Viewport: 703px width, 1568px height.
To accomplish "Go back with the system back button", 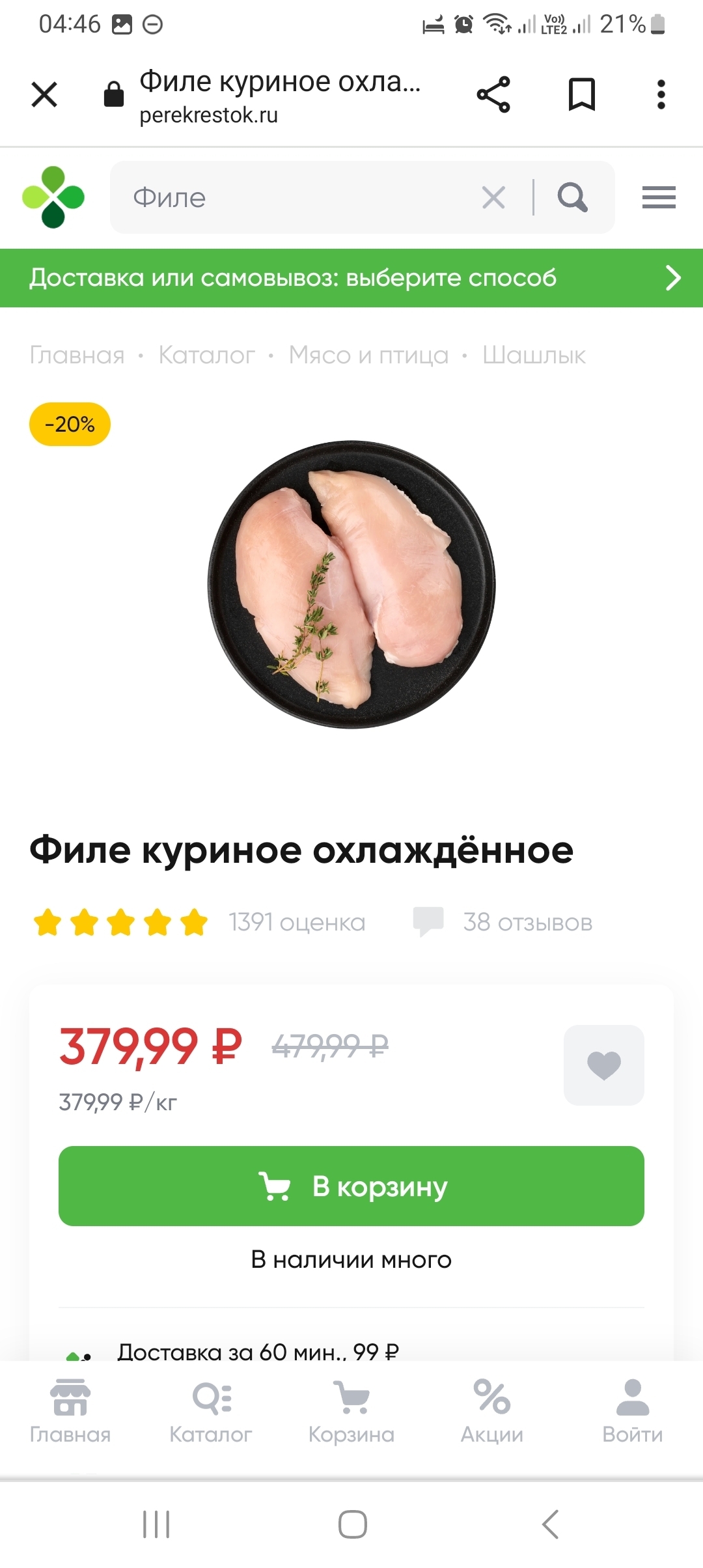I will (x=550, y=1524).
